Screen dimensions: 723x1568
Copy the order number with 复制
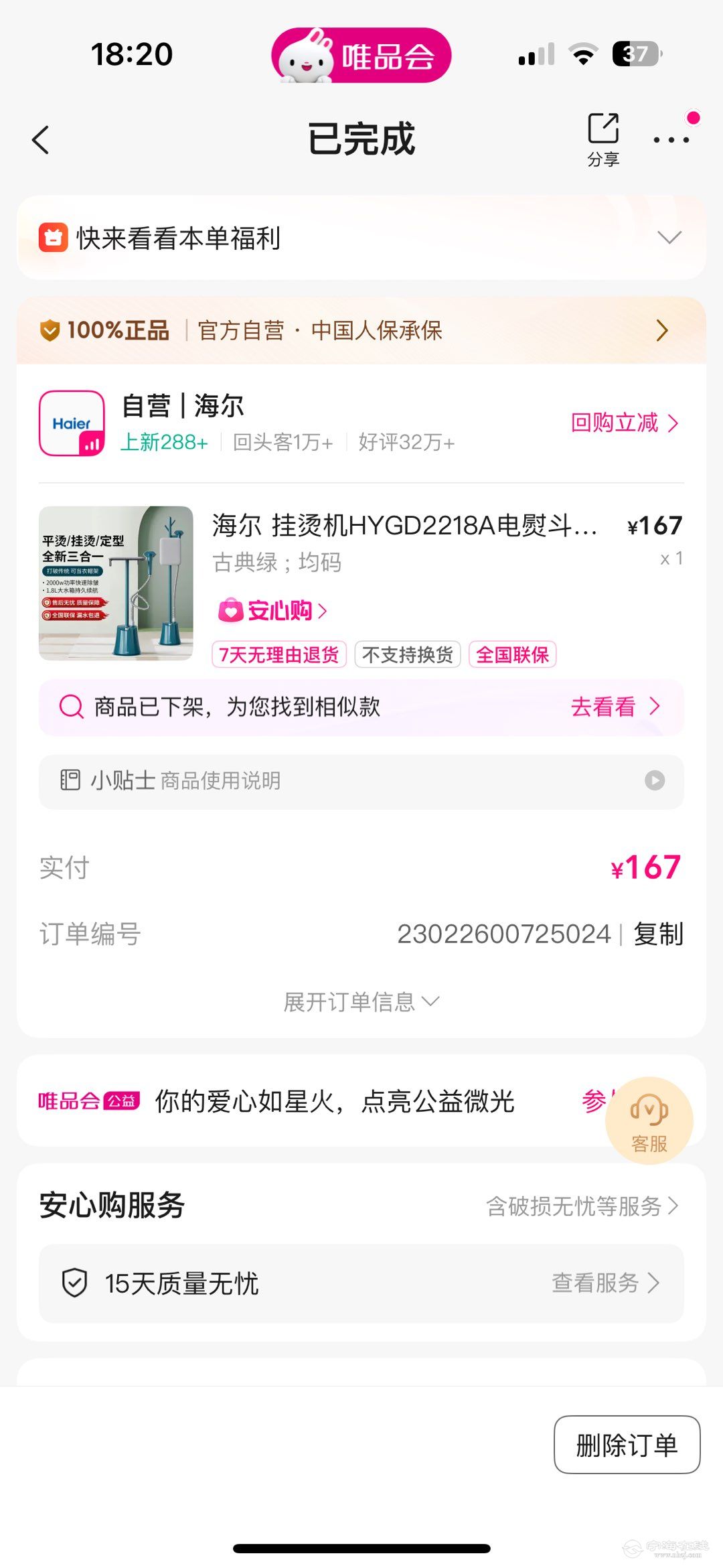point(658,934)
